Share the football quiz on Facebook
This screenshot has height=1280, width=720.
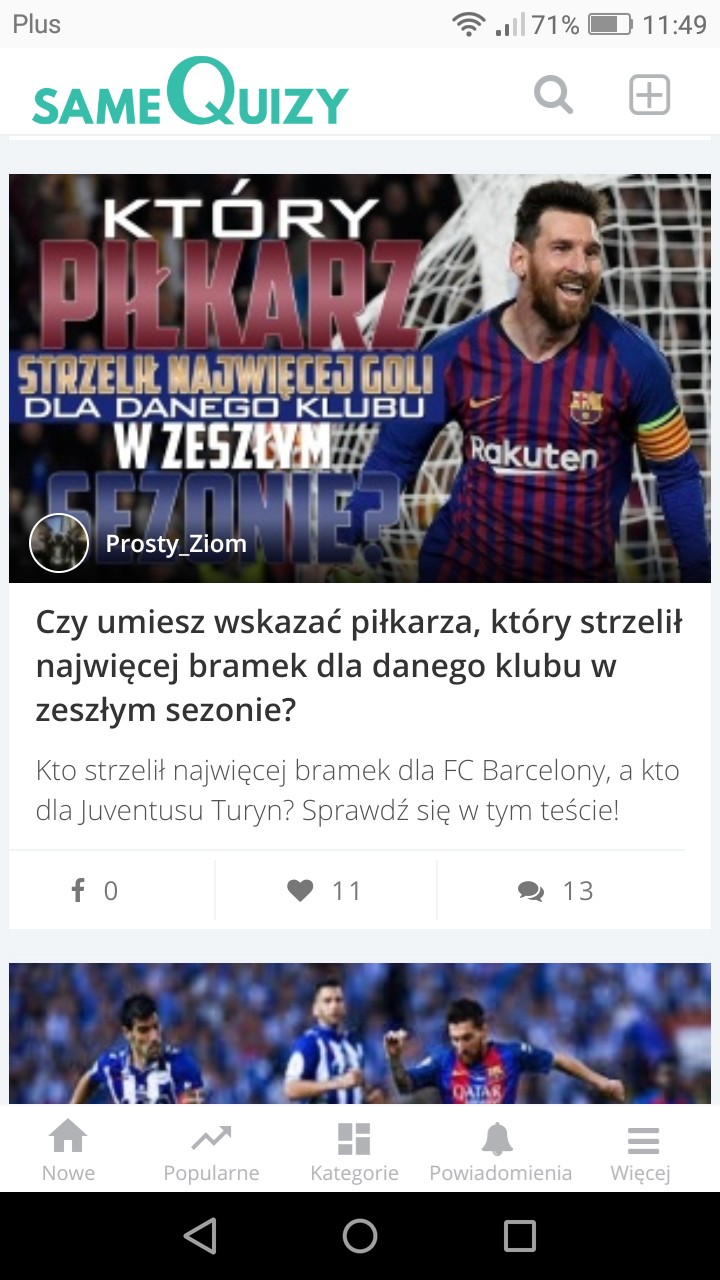pos(95,890)
